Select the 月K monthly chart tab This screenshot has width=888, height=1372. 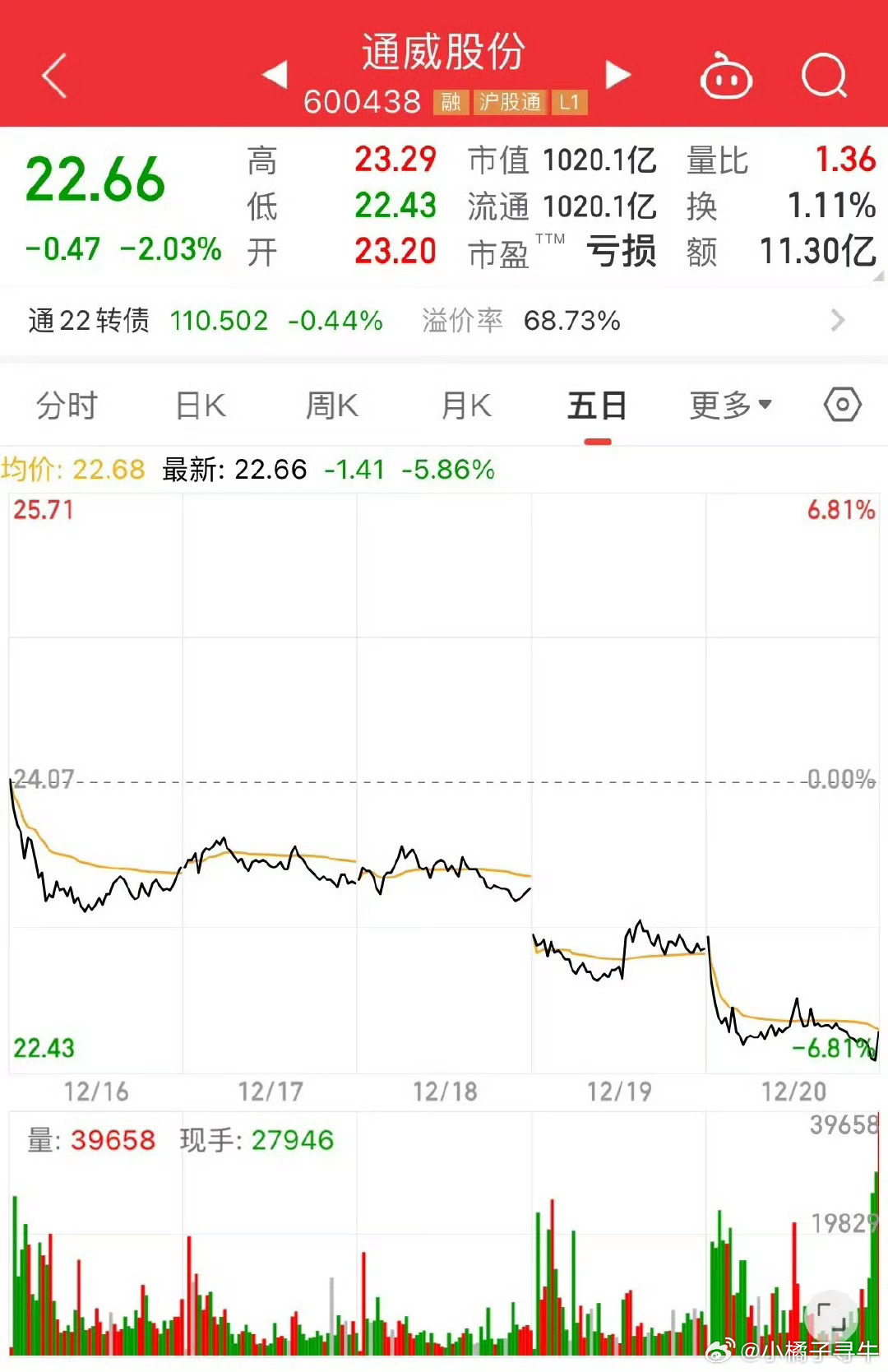464,404
